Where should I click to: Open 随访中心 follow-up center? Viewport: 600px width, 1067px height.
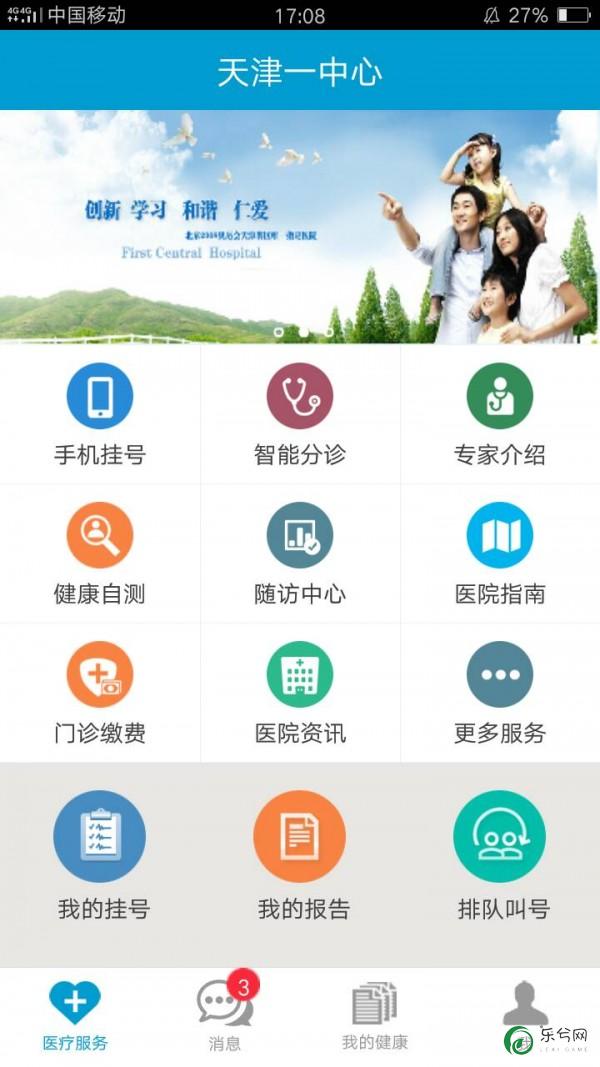[x=300, y=554]
